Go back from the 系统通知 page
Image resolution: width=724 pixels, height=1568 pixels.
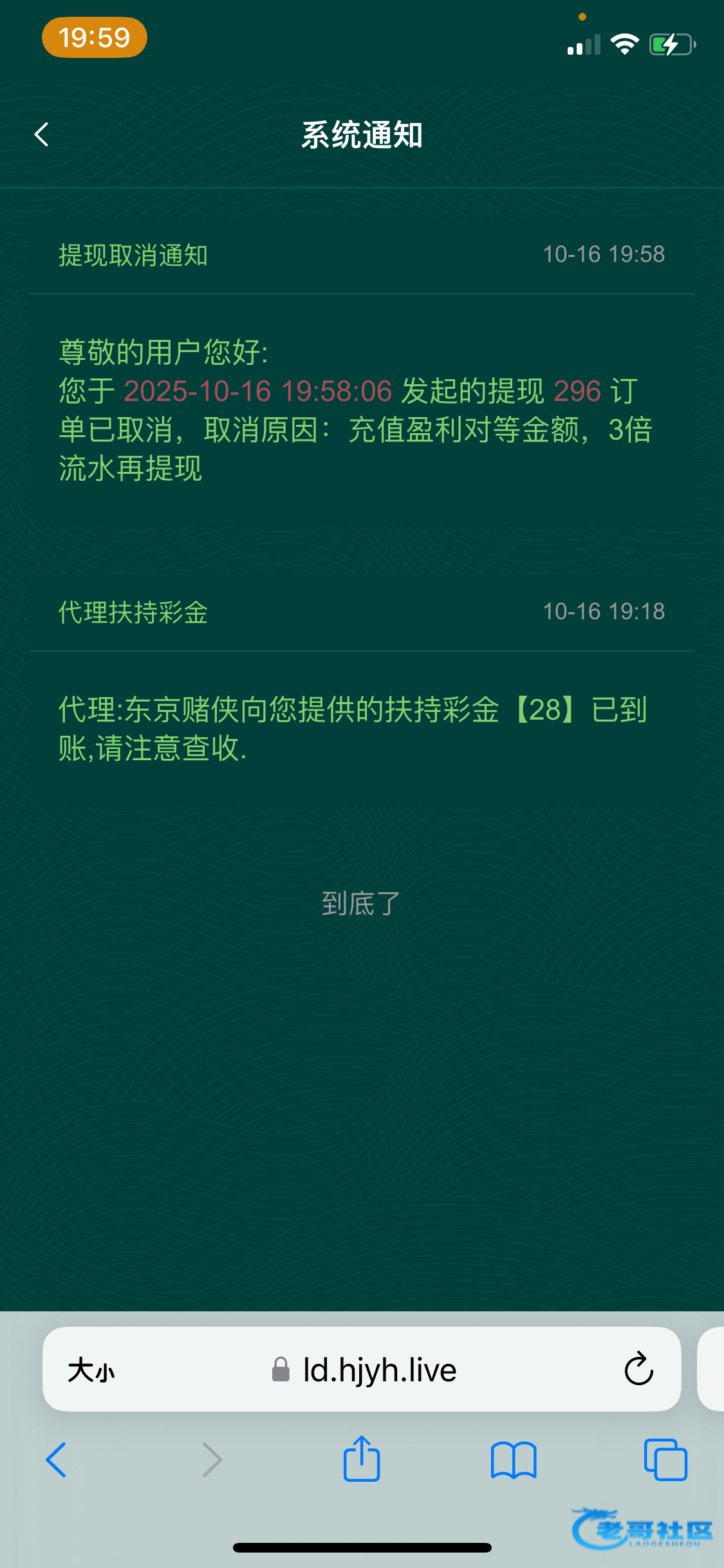click(x=42, y=135)
